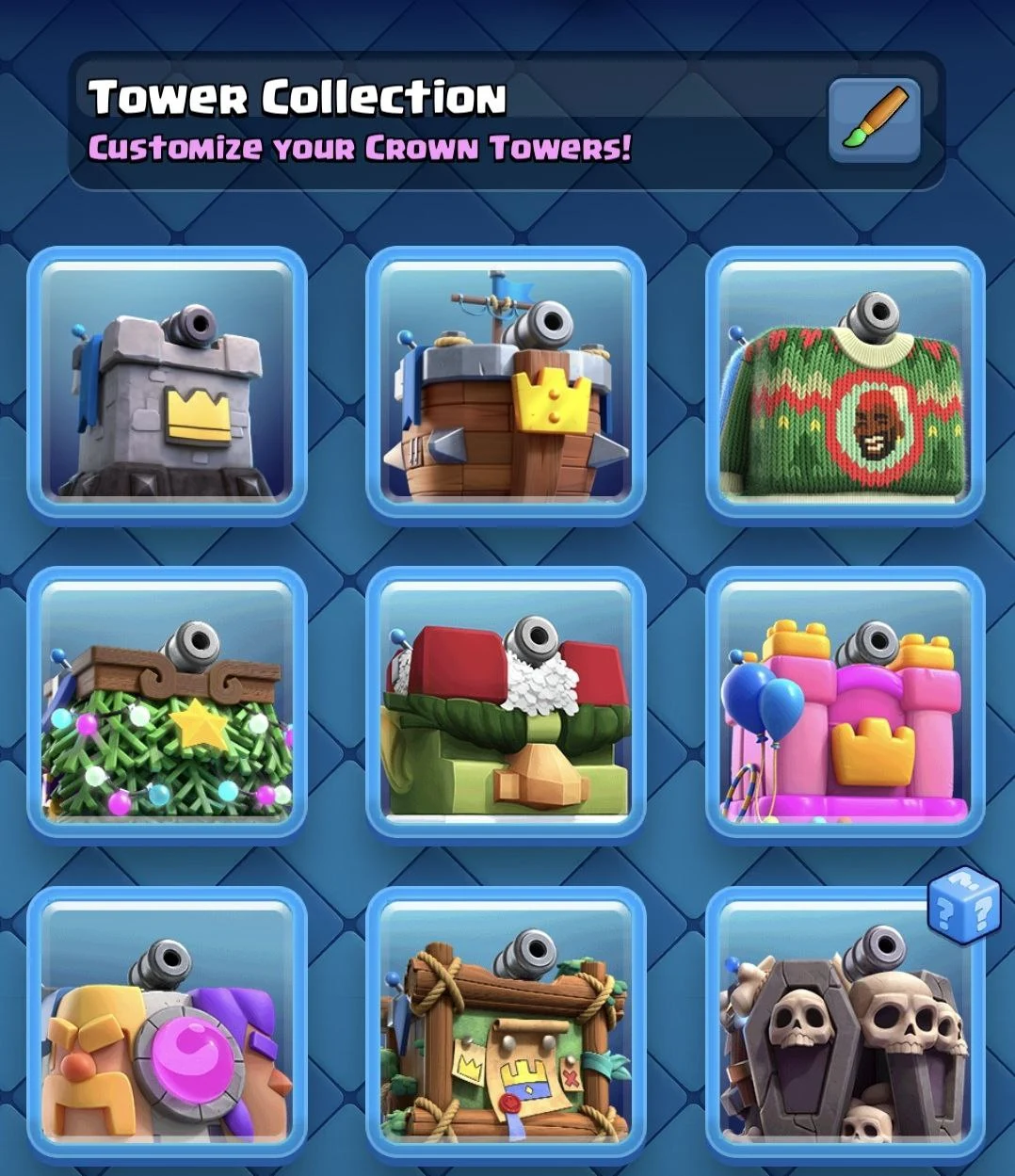Choose the wooden pirate ship tower

pos(506,383)
